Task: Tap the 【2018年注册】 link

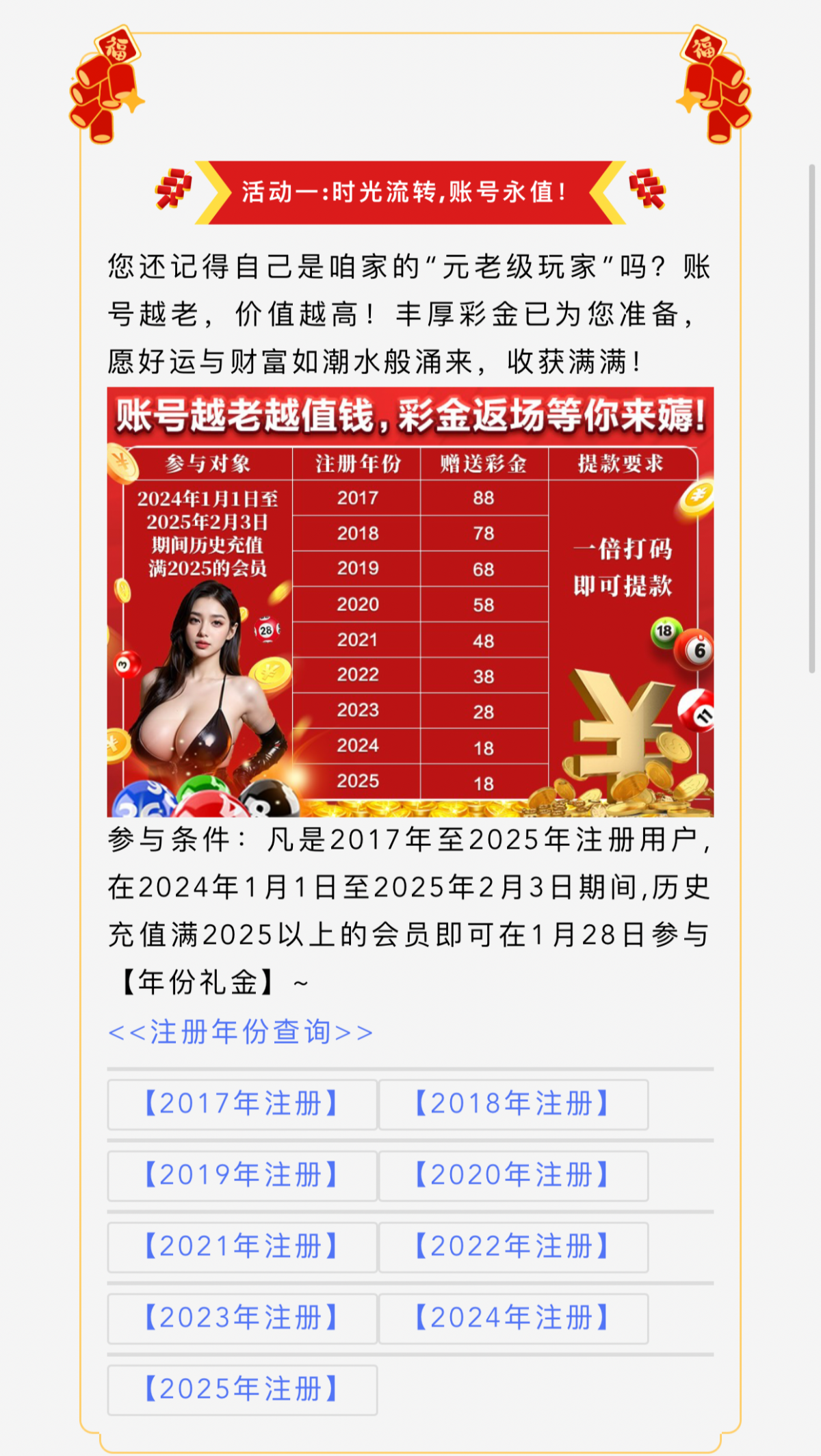Action: tap(512, 1104)
